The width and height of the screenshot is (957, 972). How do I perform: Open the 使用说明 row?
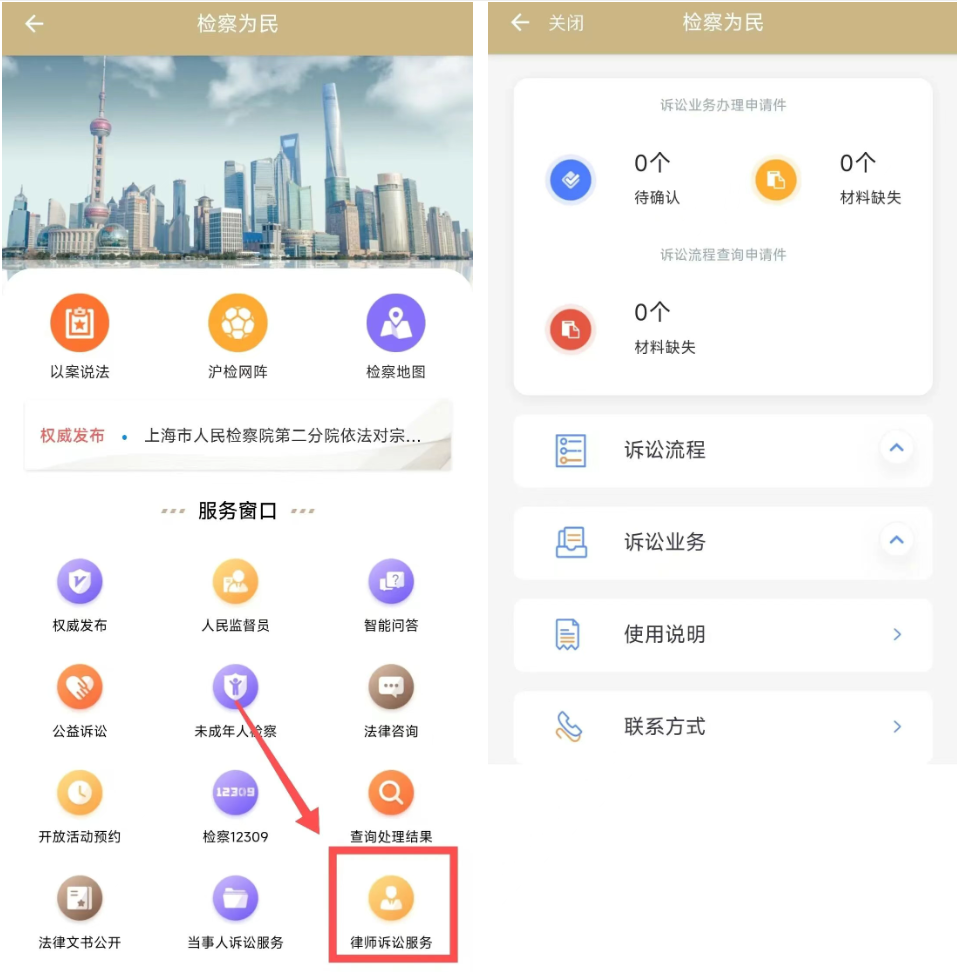722,634
